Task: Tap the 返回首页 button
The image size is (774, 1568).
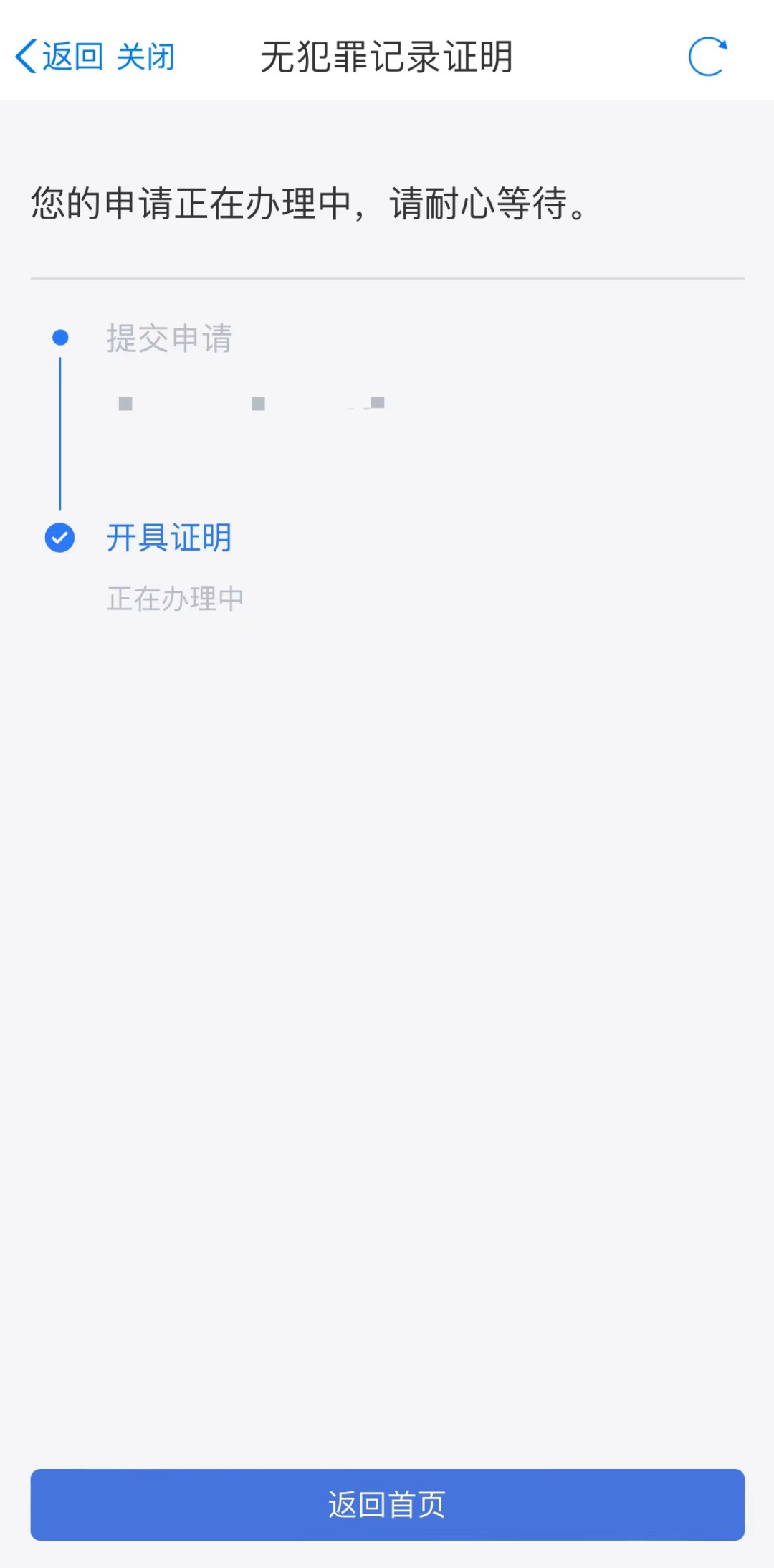Action: (x=387, y=1504)
